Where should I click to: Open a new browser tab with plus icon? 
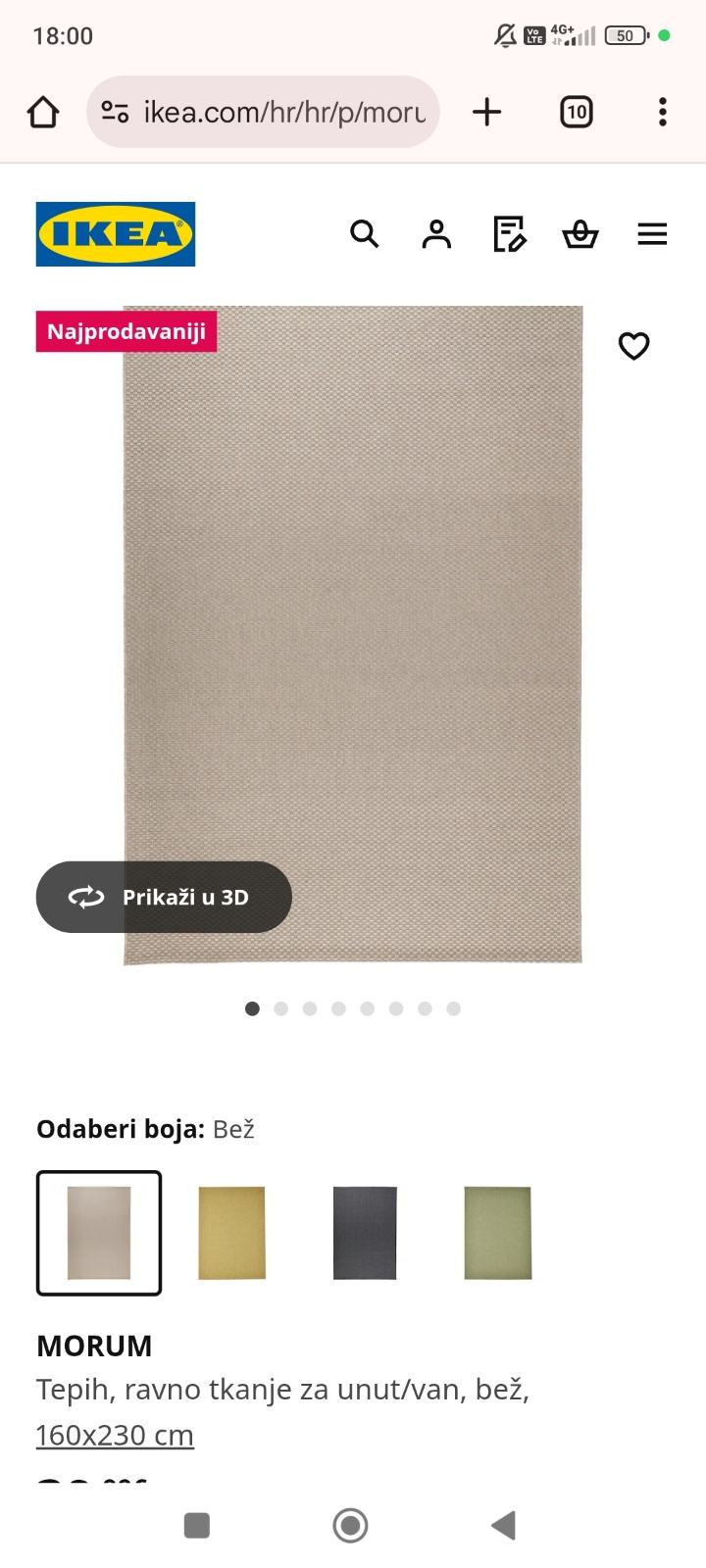point(486,111)
